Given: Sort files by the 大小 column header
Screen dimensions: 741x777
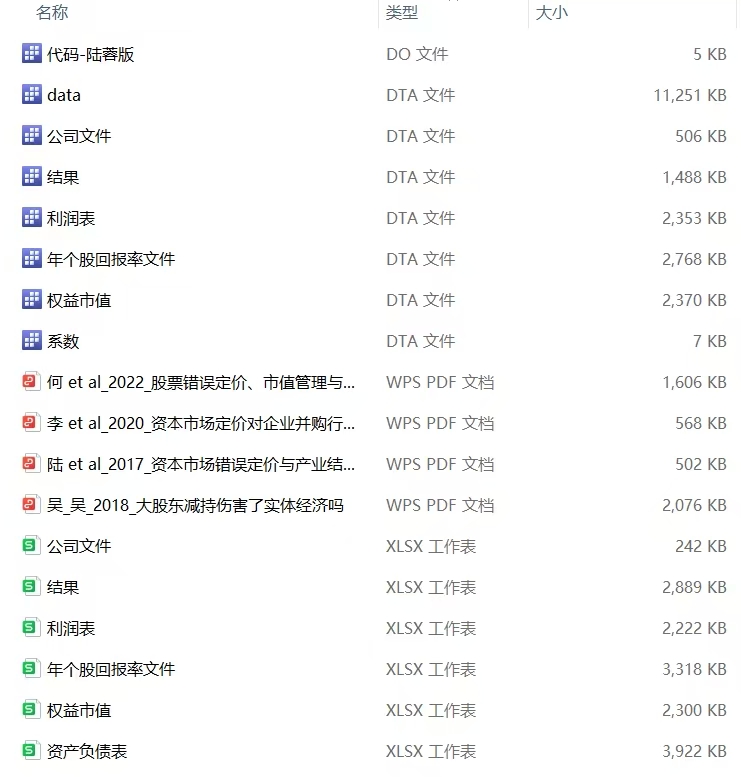Looking at the screenshot, I should pos(552,13).
